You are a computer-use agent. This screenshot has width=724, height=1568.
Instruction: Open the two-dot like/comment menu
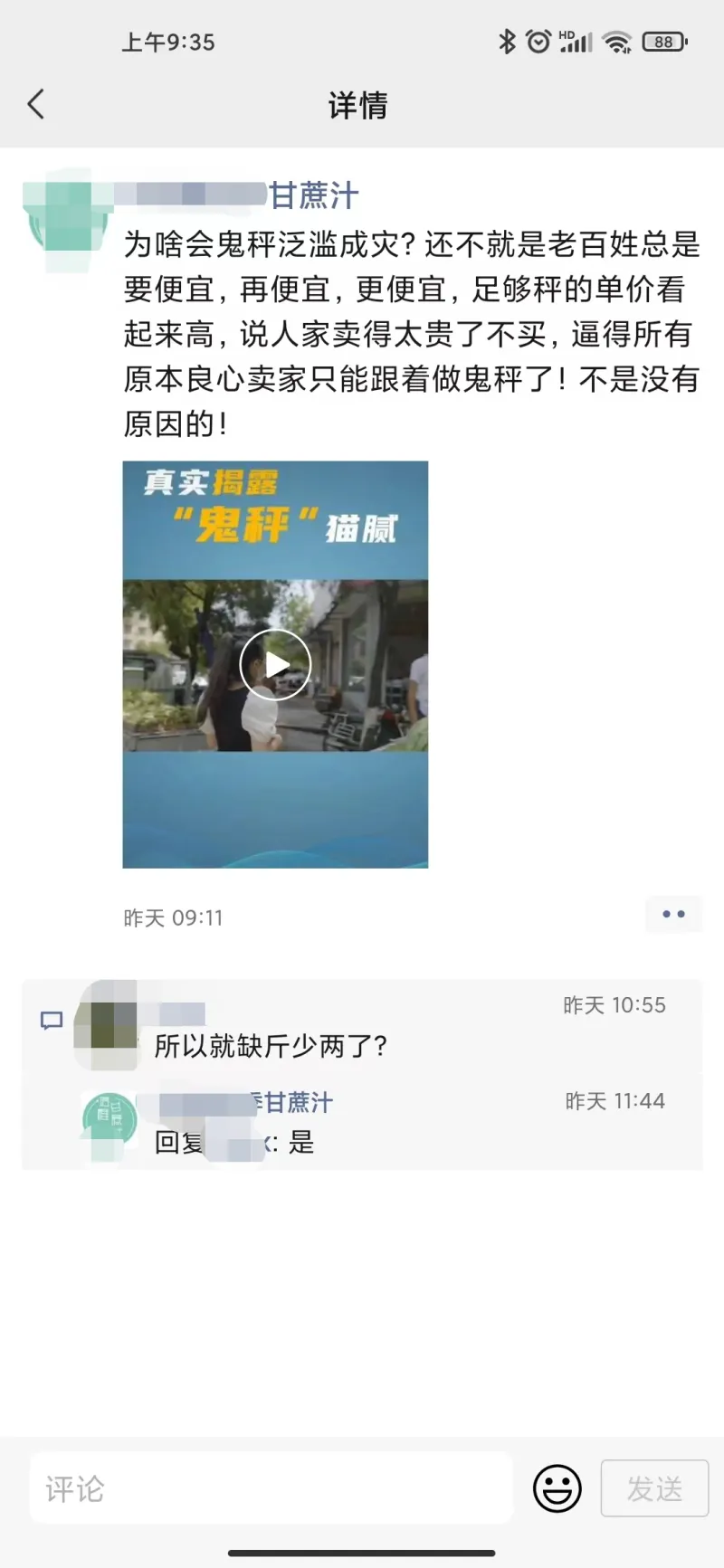[x=673, y=915]
